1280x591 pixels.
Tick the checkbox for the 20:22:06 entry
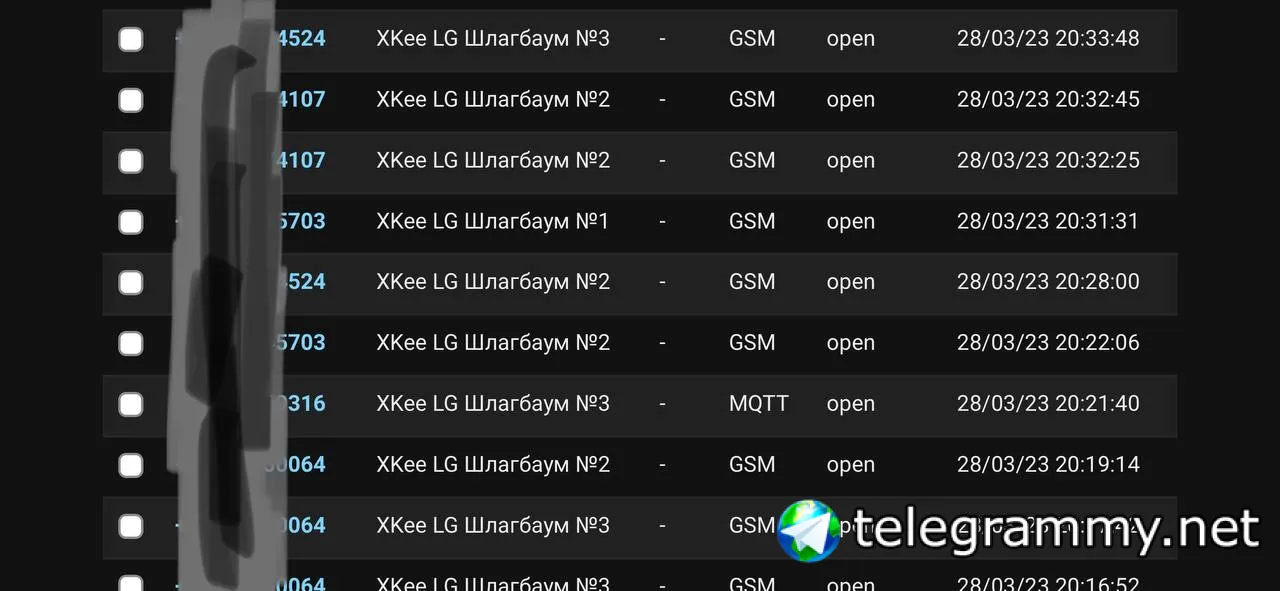point(131,344)
